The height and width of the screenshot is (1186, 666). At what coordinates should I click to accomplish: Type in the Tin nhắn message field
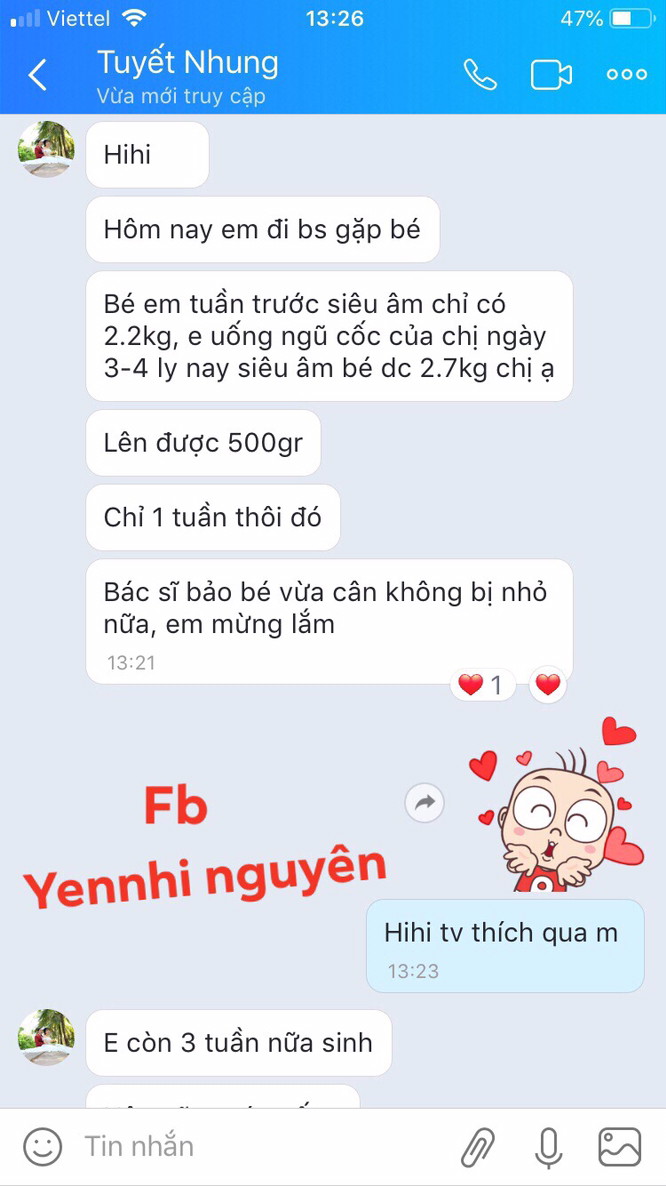[250, 1146]
